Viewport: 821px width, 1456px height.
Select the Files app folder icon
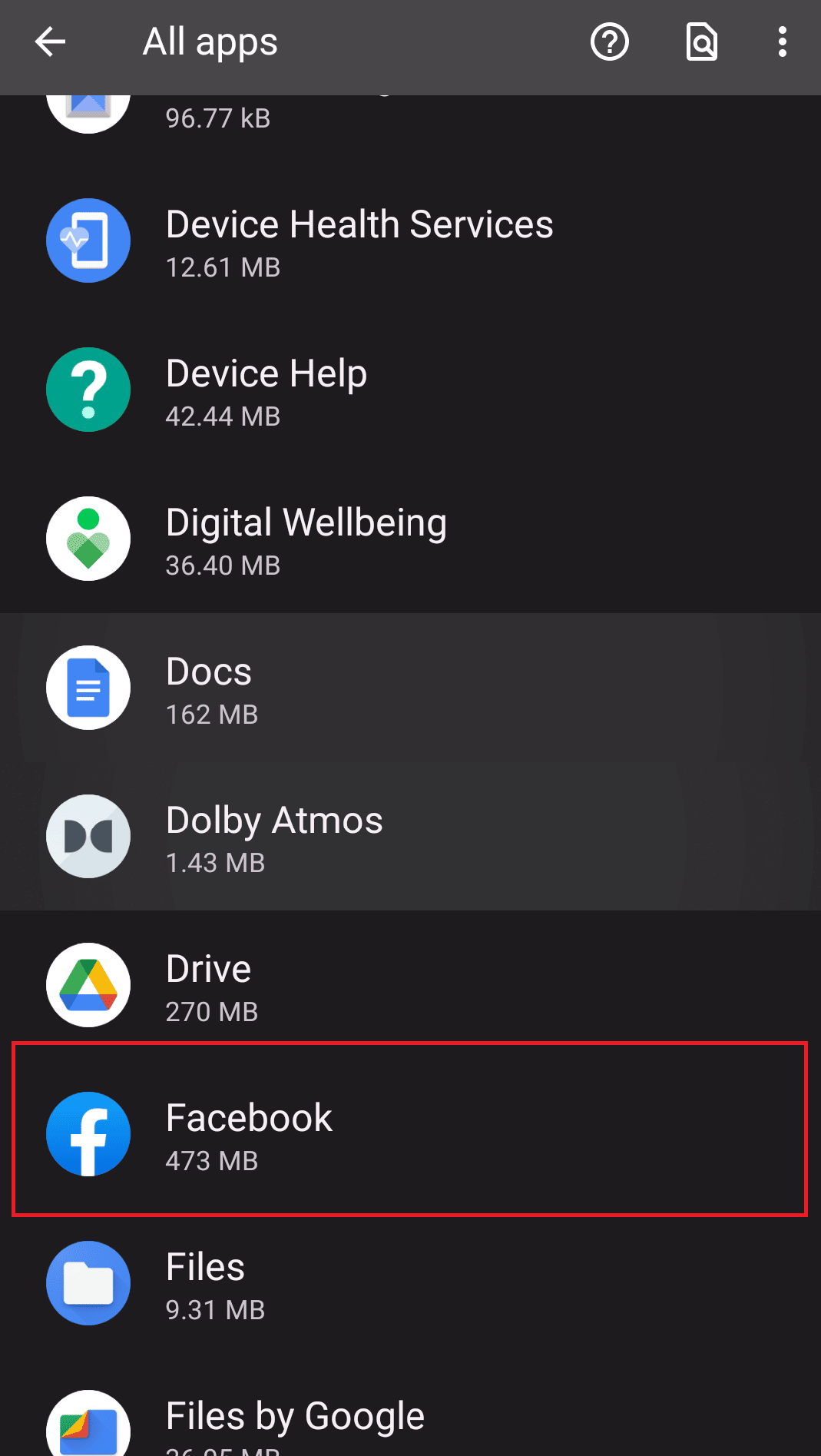click(88, 1284)
